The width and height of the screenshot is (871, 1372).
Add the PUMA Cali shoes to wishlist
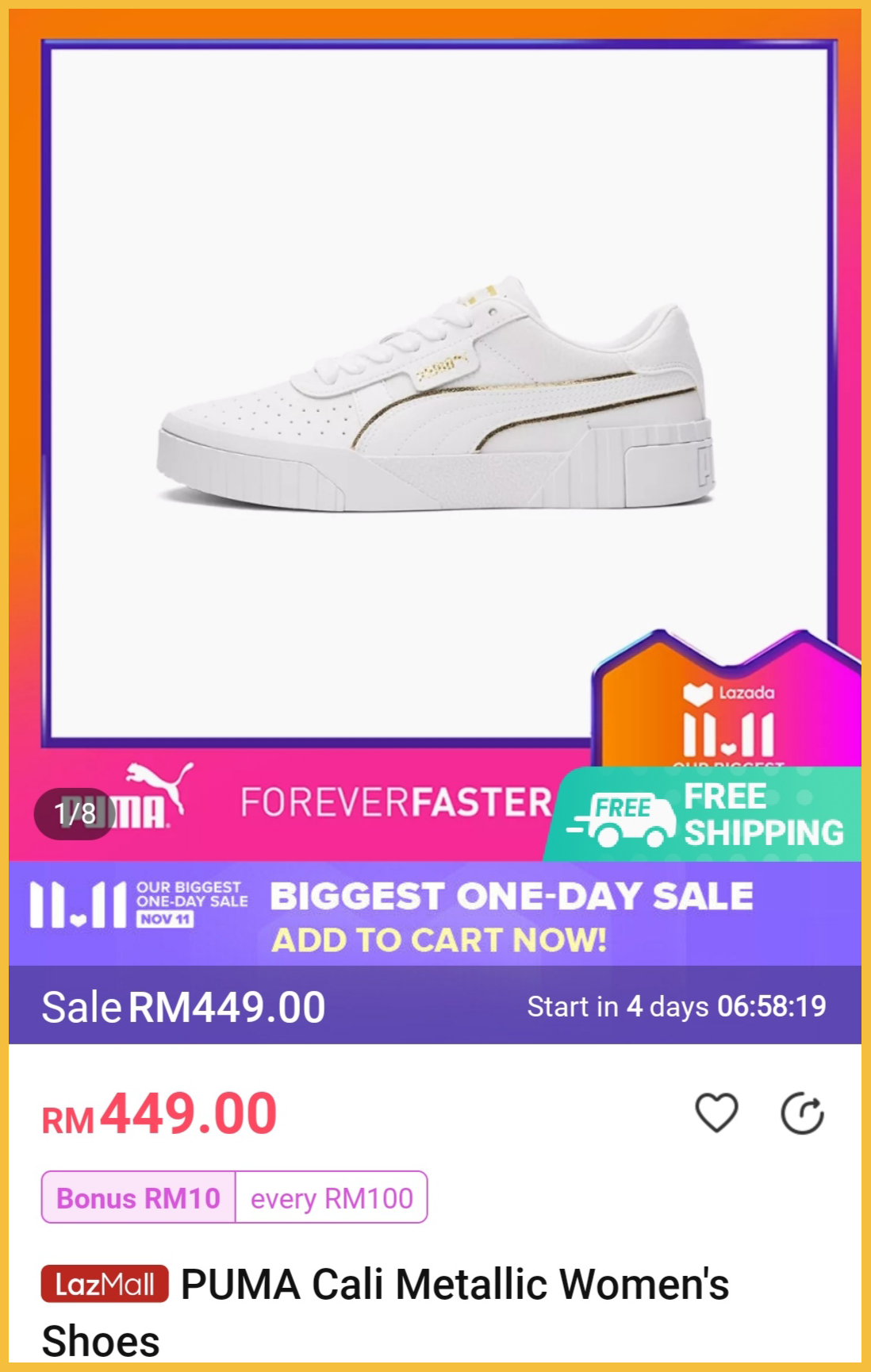pyautogui.click(x=716, y=1113)
